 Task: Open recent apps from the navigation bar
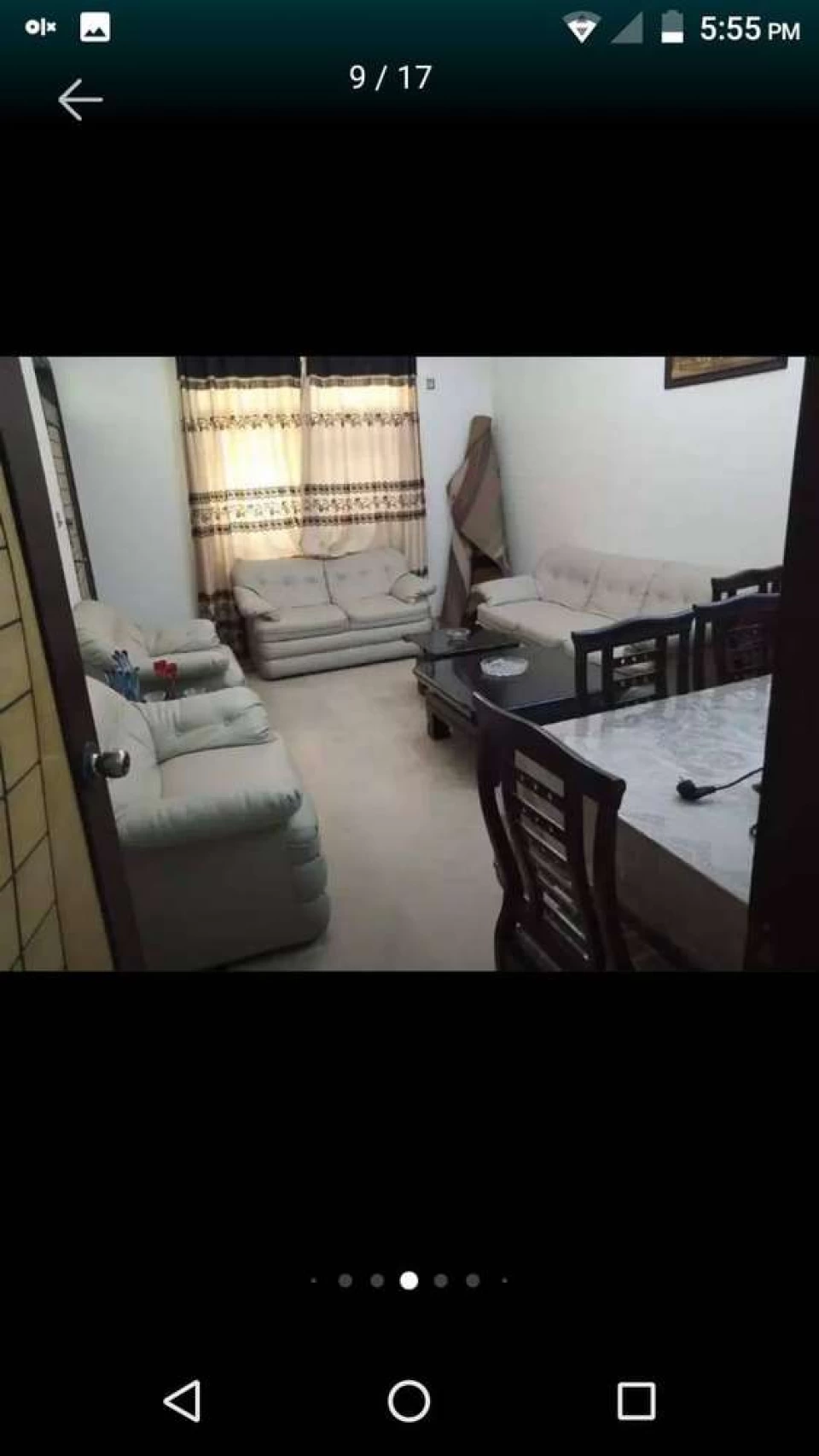click(636, 1401)
